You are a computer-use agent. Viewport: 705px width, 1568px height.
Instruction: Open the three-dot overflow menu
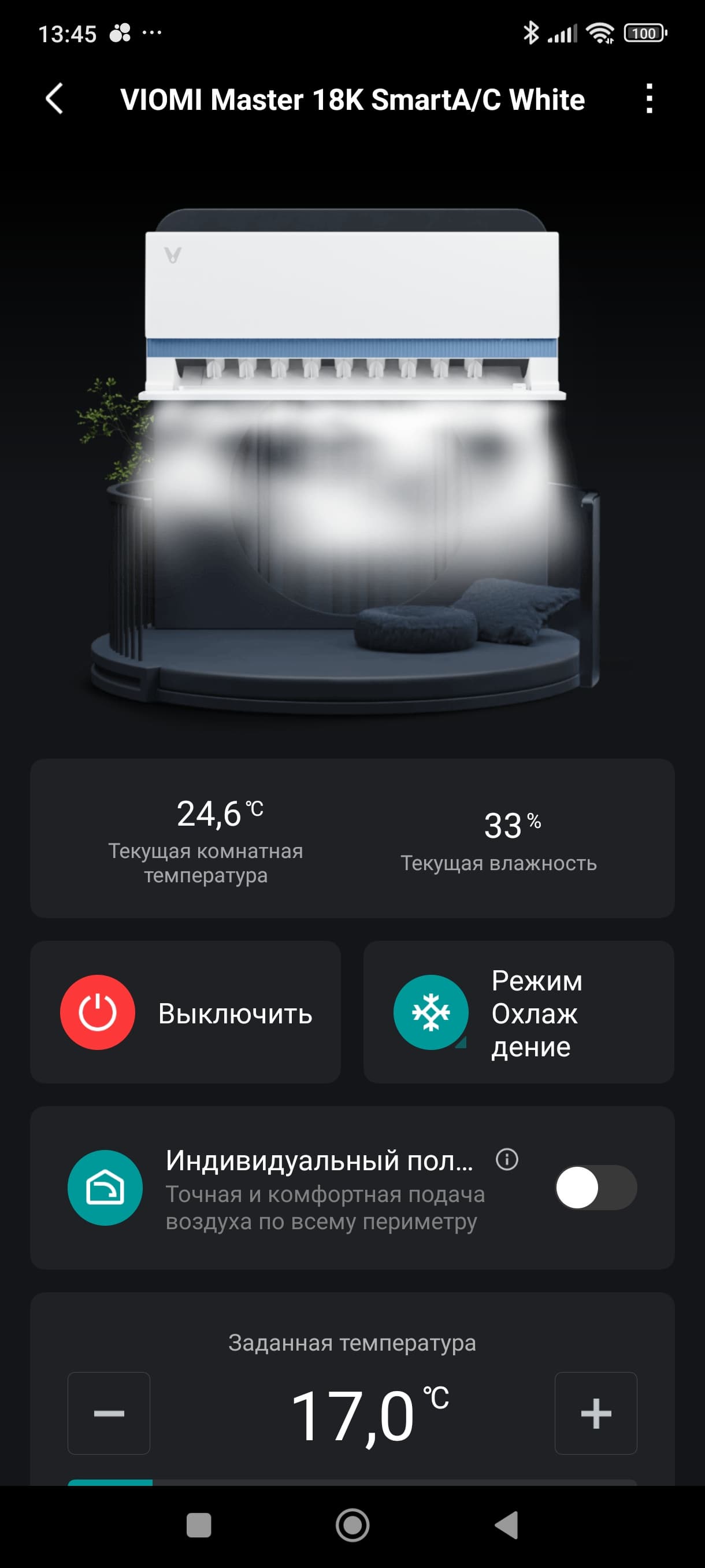(x=649, y=99)
